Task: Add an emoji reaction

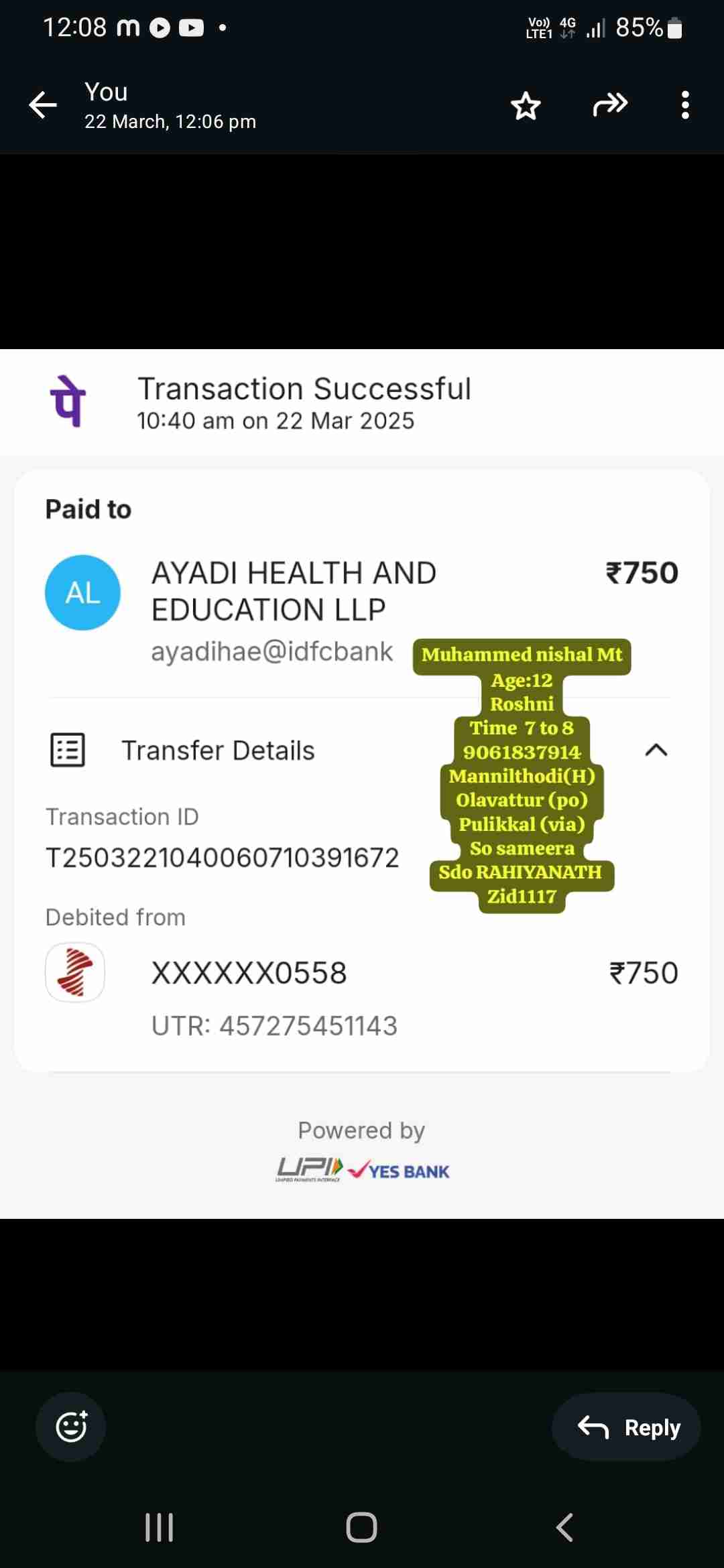Action: tap(71, 1427)
